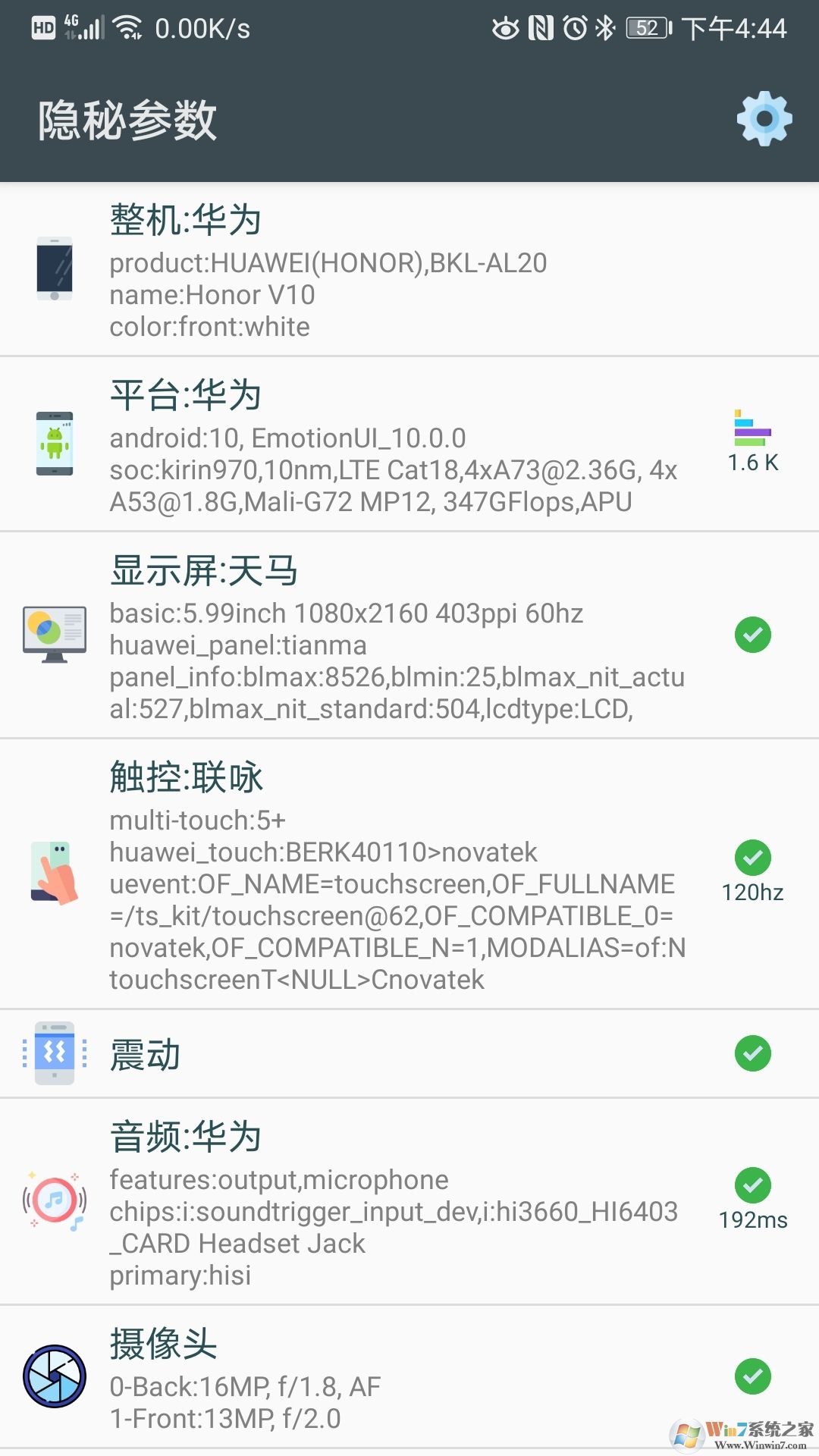Select the Android platform icon for 平台:华为
Image resolution: width=819 pixels, height=1456 pixels.
(x=53, y=444)
